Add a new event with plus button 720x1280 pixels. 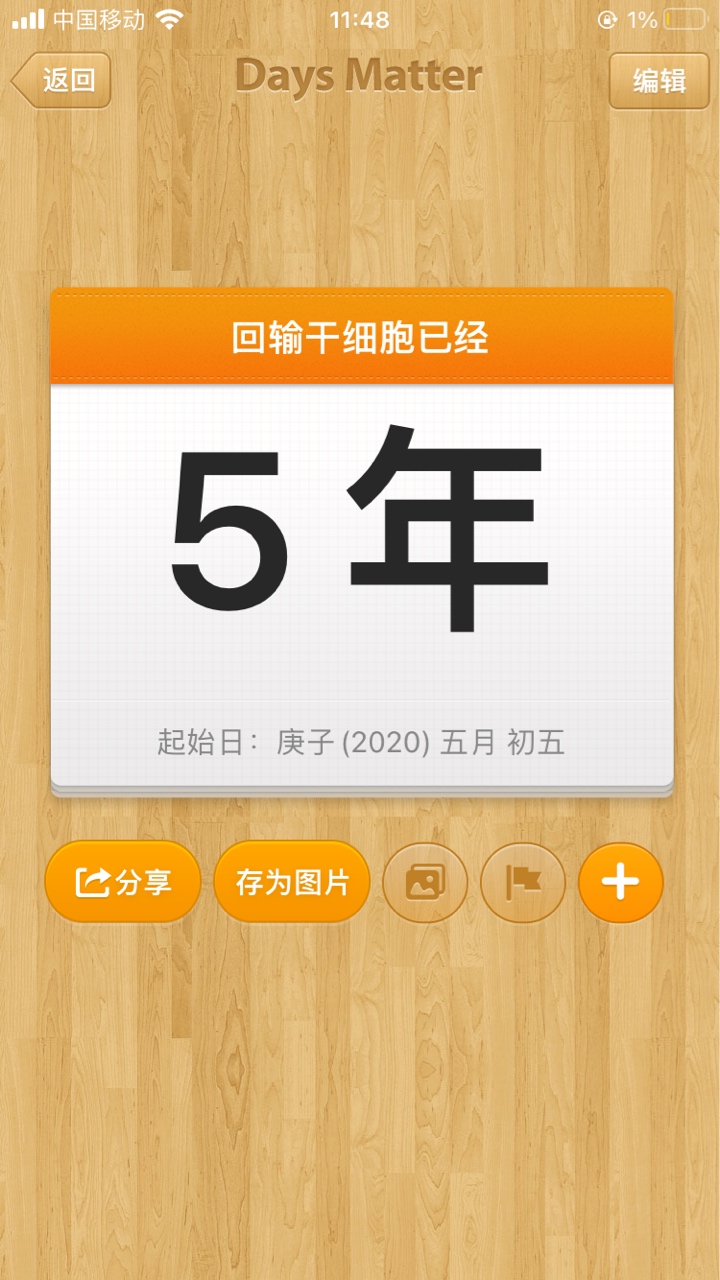click(x=620, y=882)
